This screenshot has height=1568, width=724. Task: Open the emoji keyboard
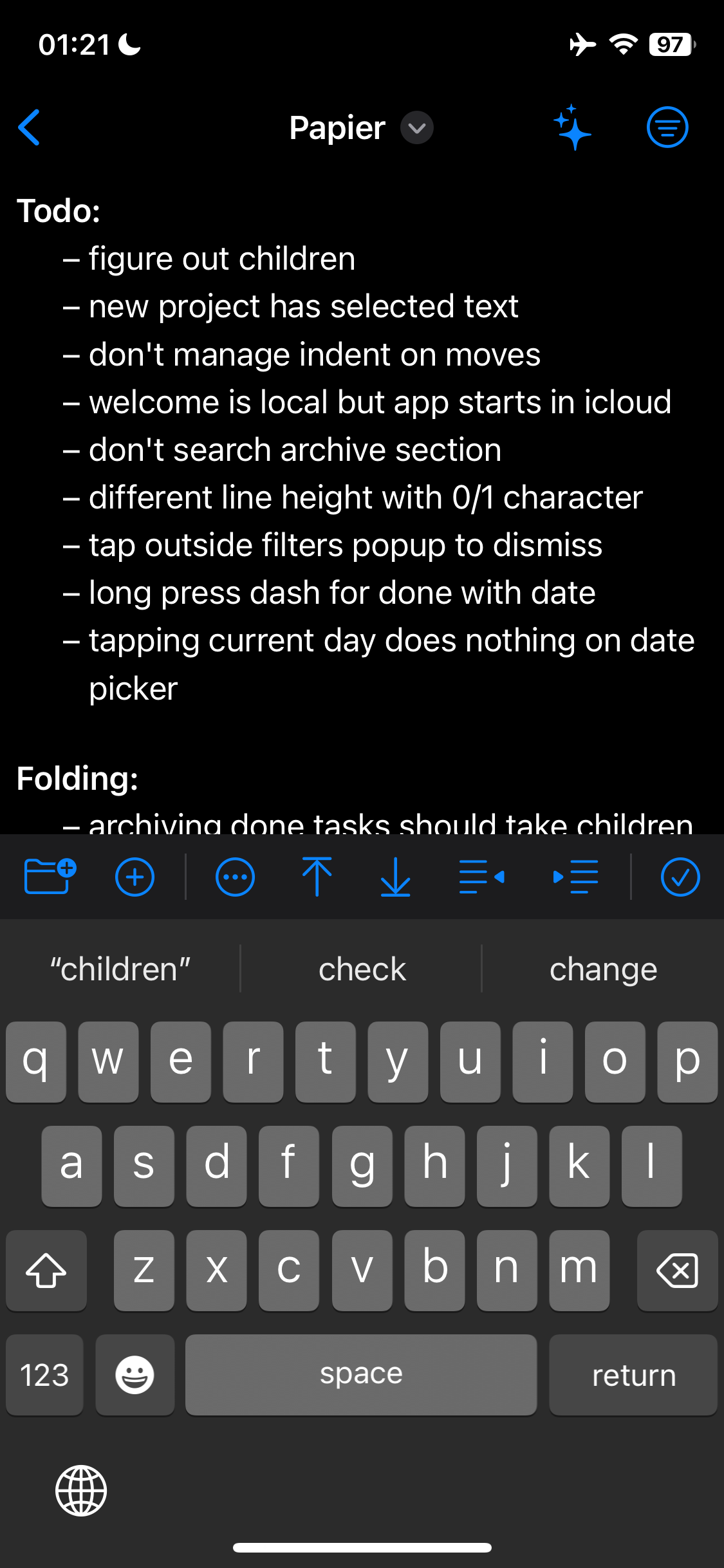click(x=135, y=1375)
